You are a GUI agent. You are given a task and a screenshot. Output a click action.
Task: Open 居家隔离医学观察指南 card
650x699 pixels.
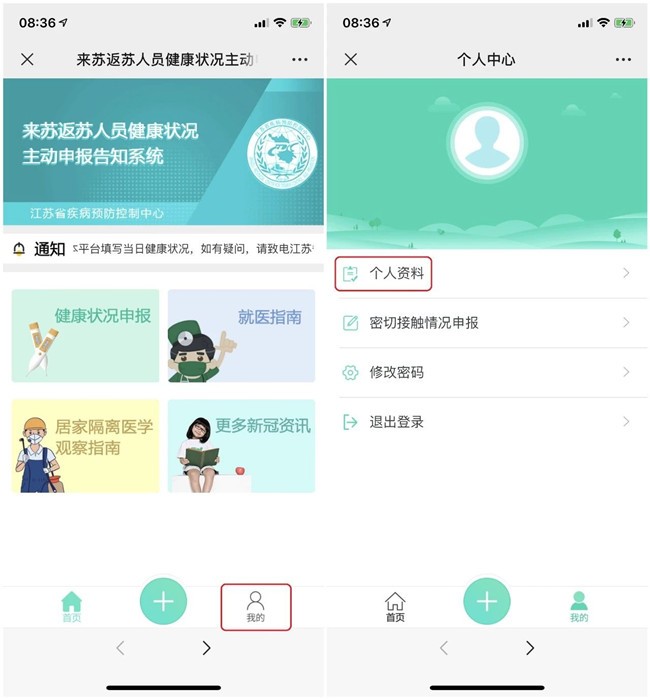tap(85, 446)
